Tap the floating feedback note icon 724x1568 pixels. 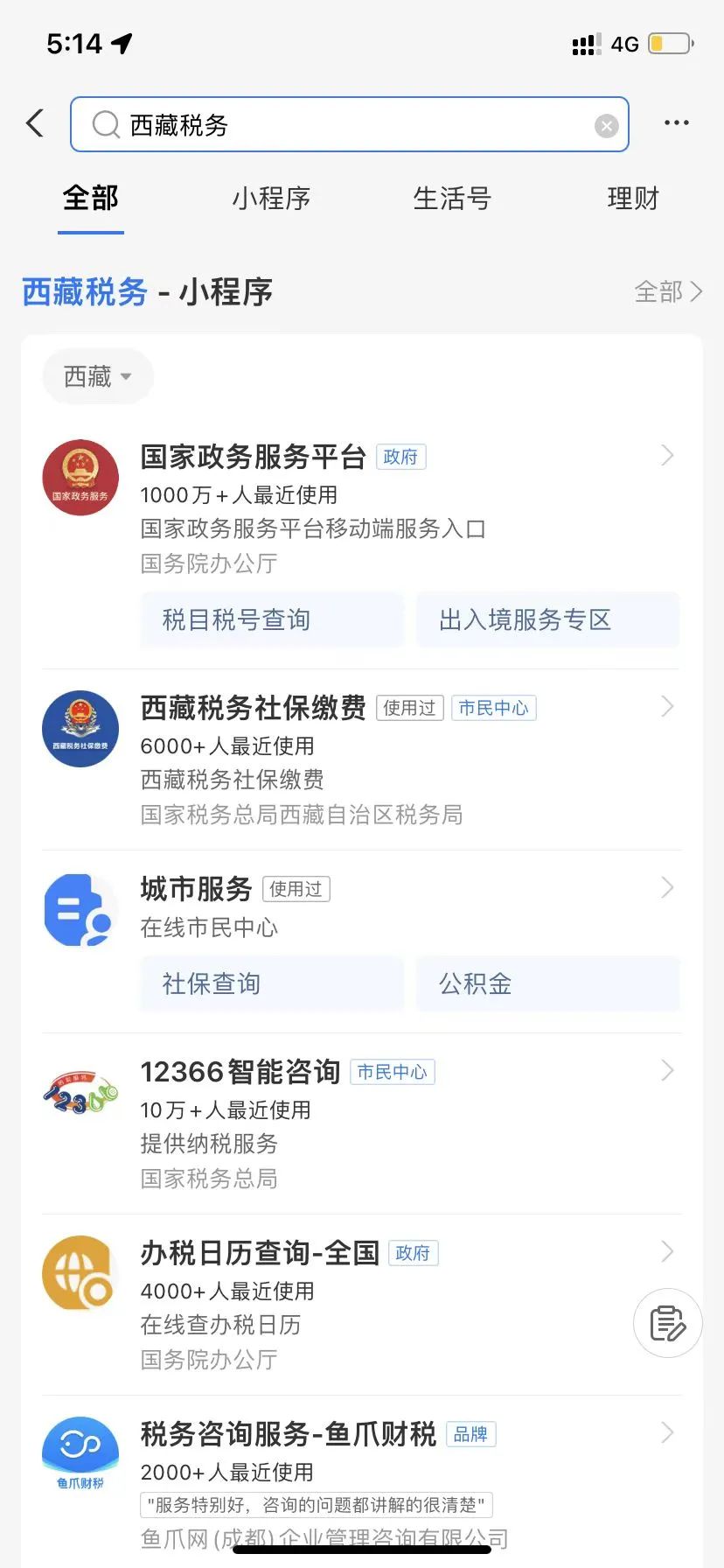point(668,1323)
